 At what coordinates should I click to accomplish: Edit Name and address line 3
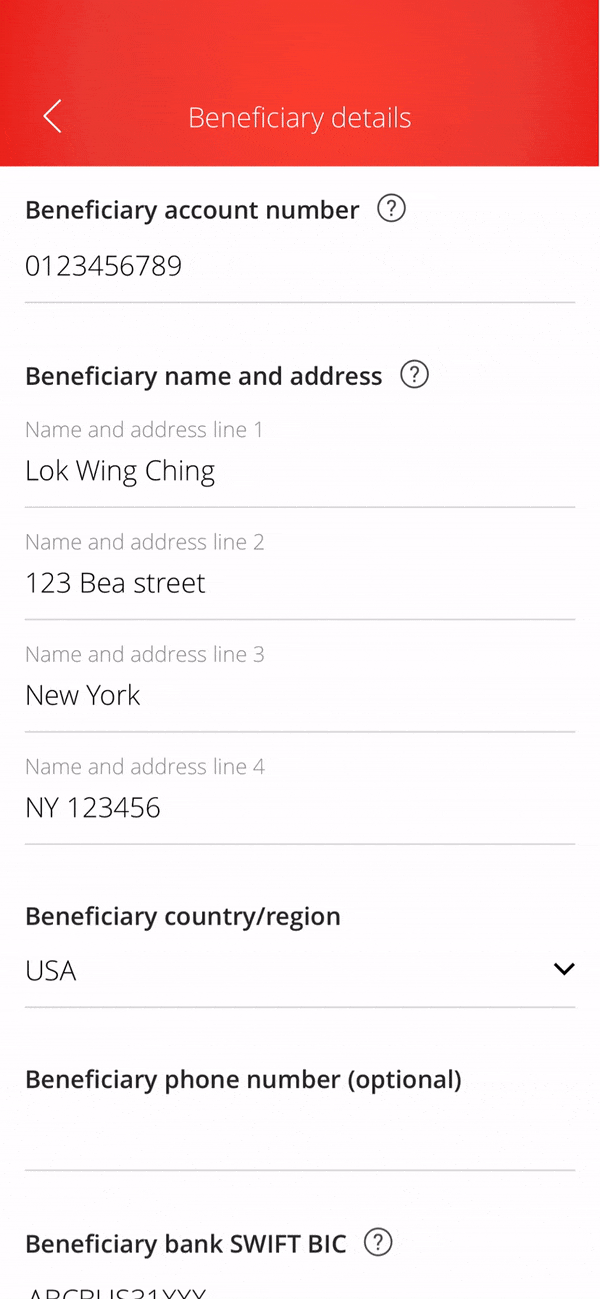(300, 695)
